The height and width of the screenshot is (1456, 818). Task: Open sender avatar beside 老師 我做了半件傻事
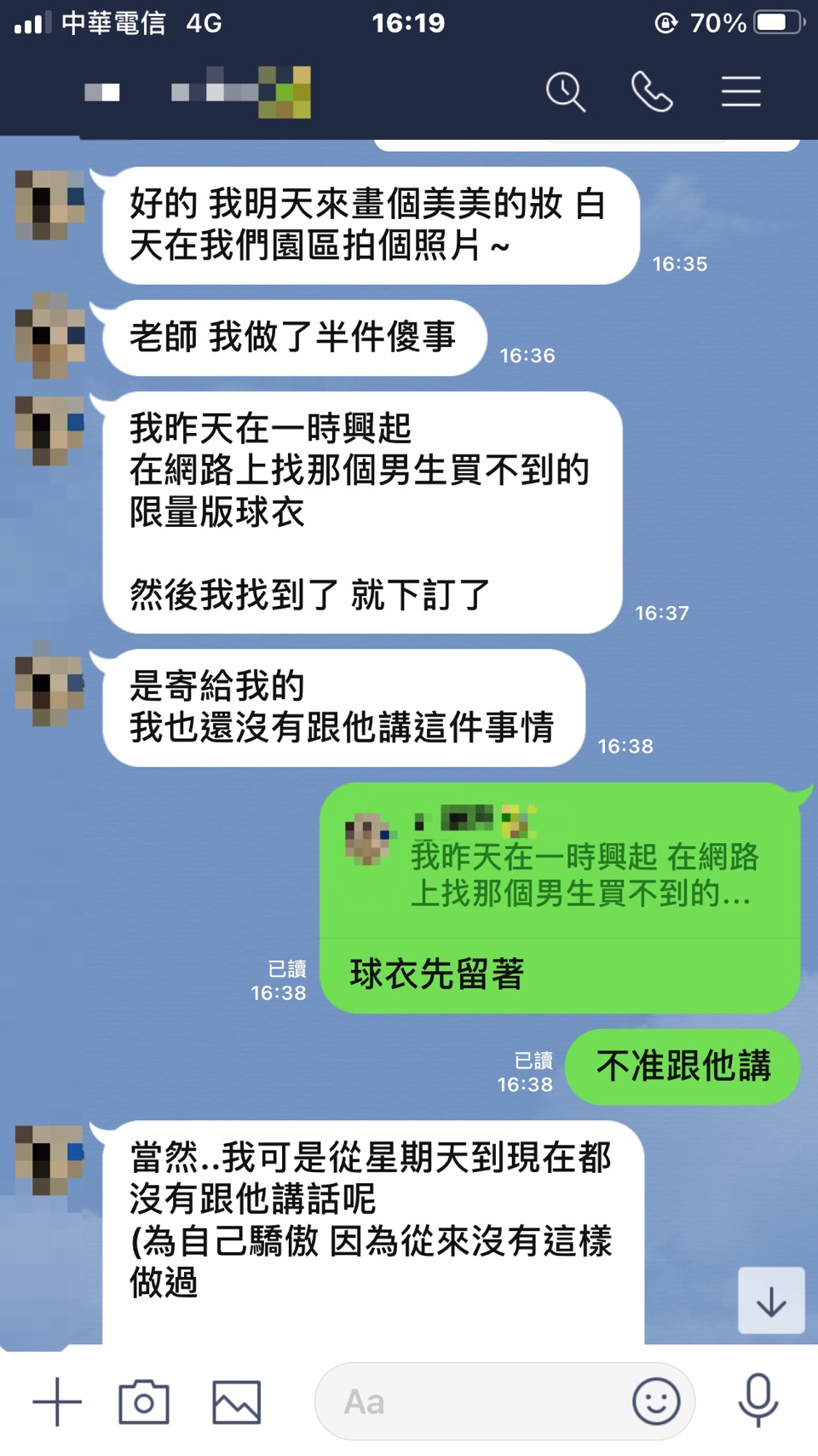tap(50, 336)
